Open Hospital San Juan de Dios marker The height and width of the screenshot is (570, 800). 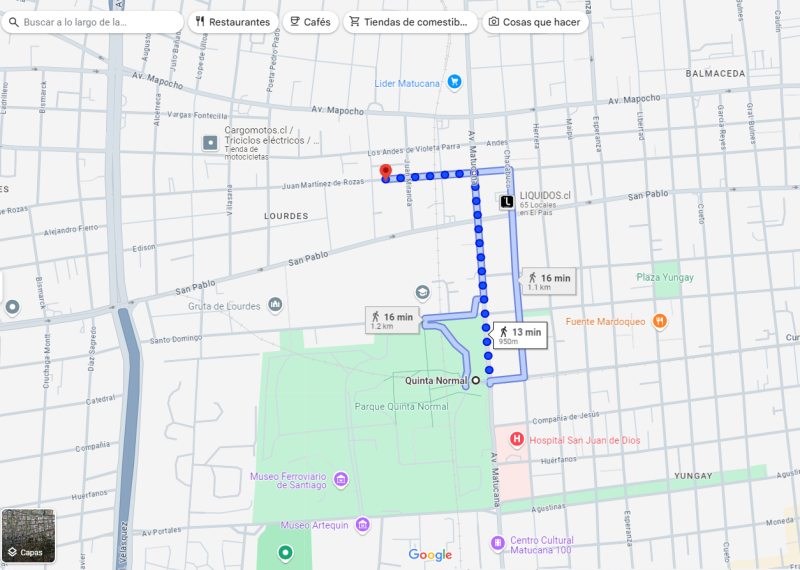pos(517,439)
